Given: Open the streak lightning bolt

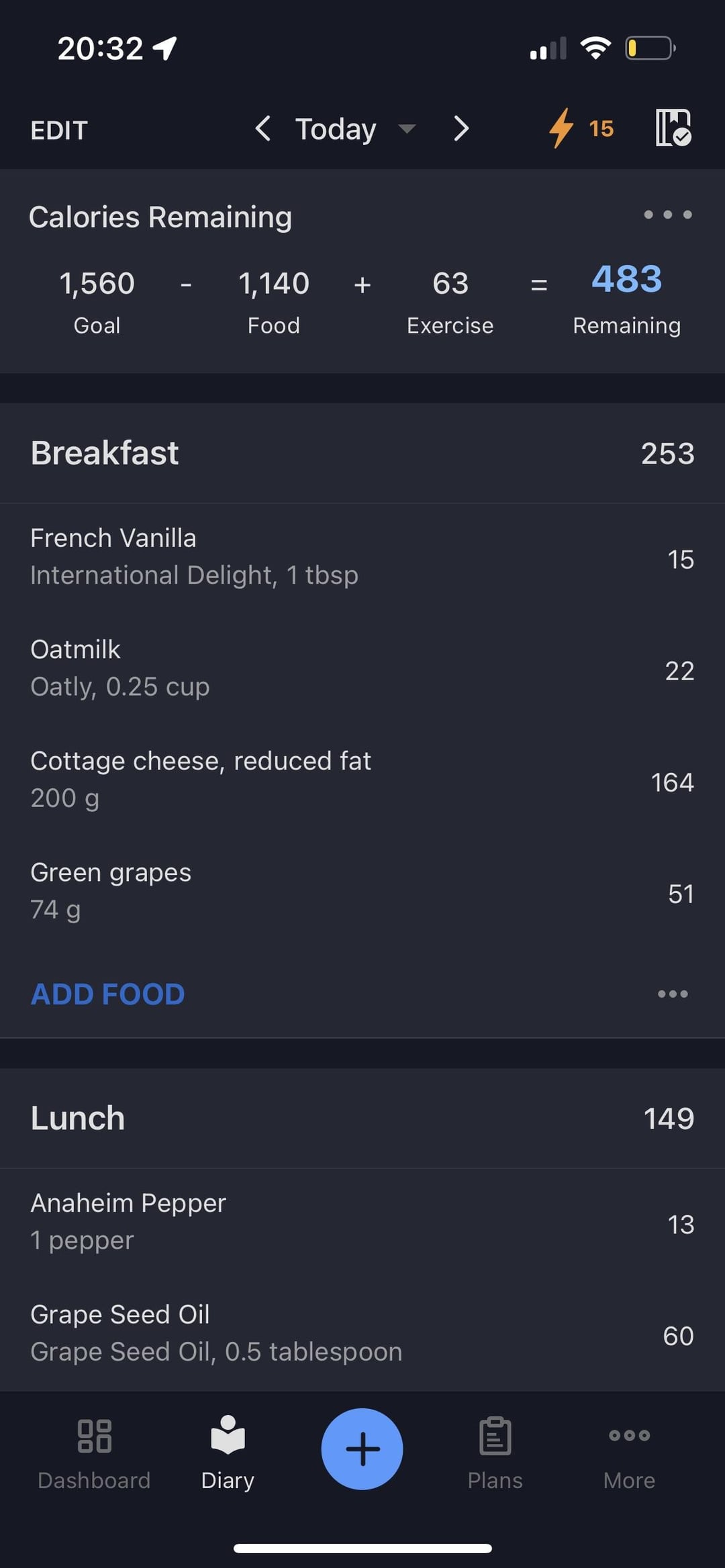Looking at the screenshot, I should click(581, 128).
